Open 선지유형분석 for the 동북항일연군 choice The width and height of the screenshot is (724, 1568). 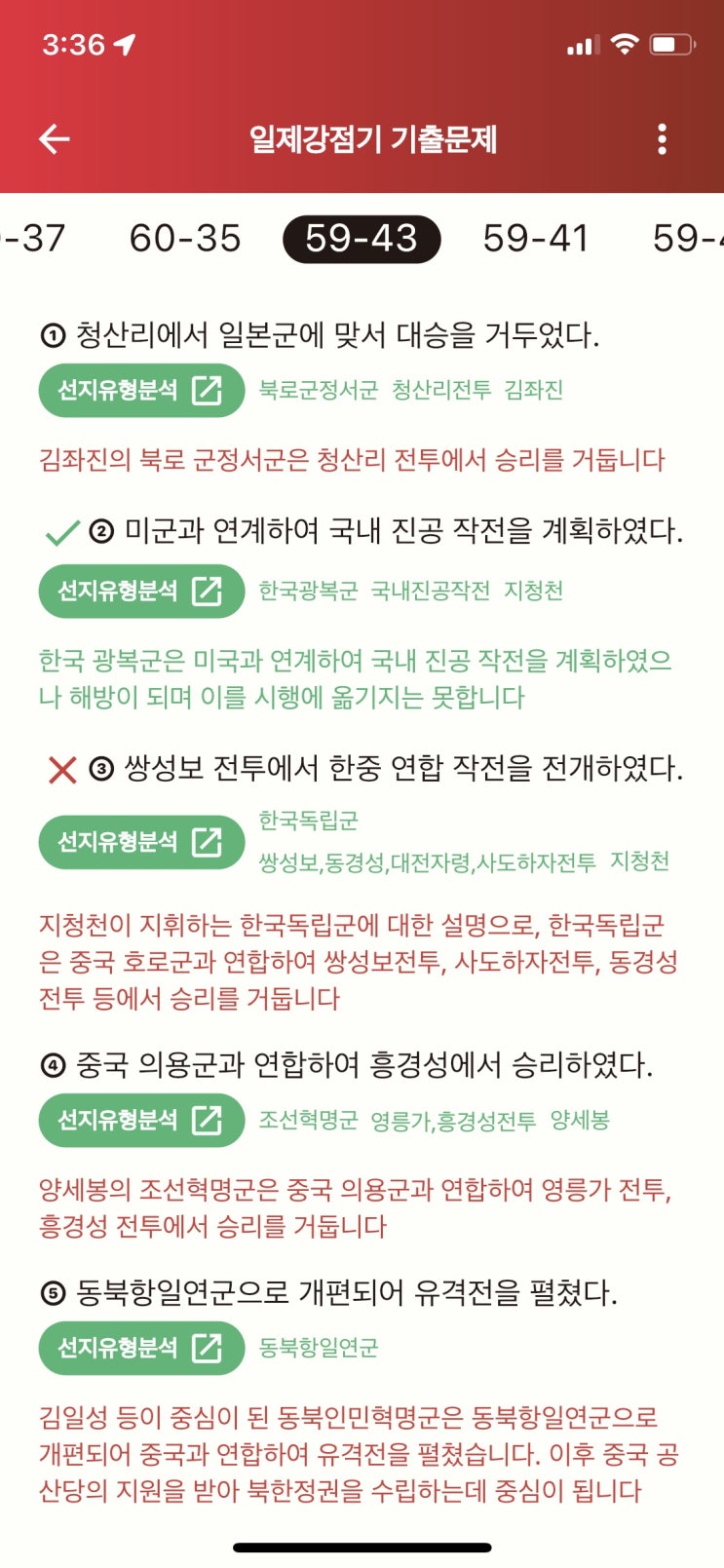point(141,1348)
